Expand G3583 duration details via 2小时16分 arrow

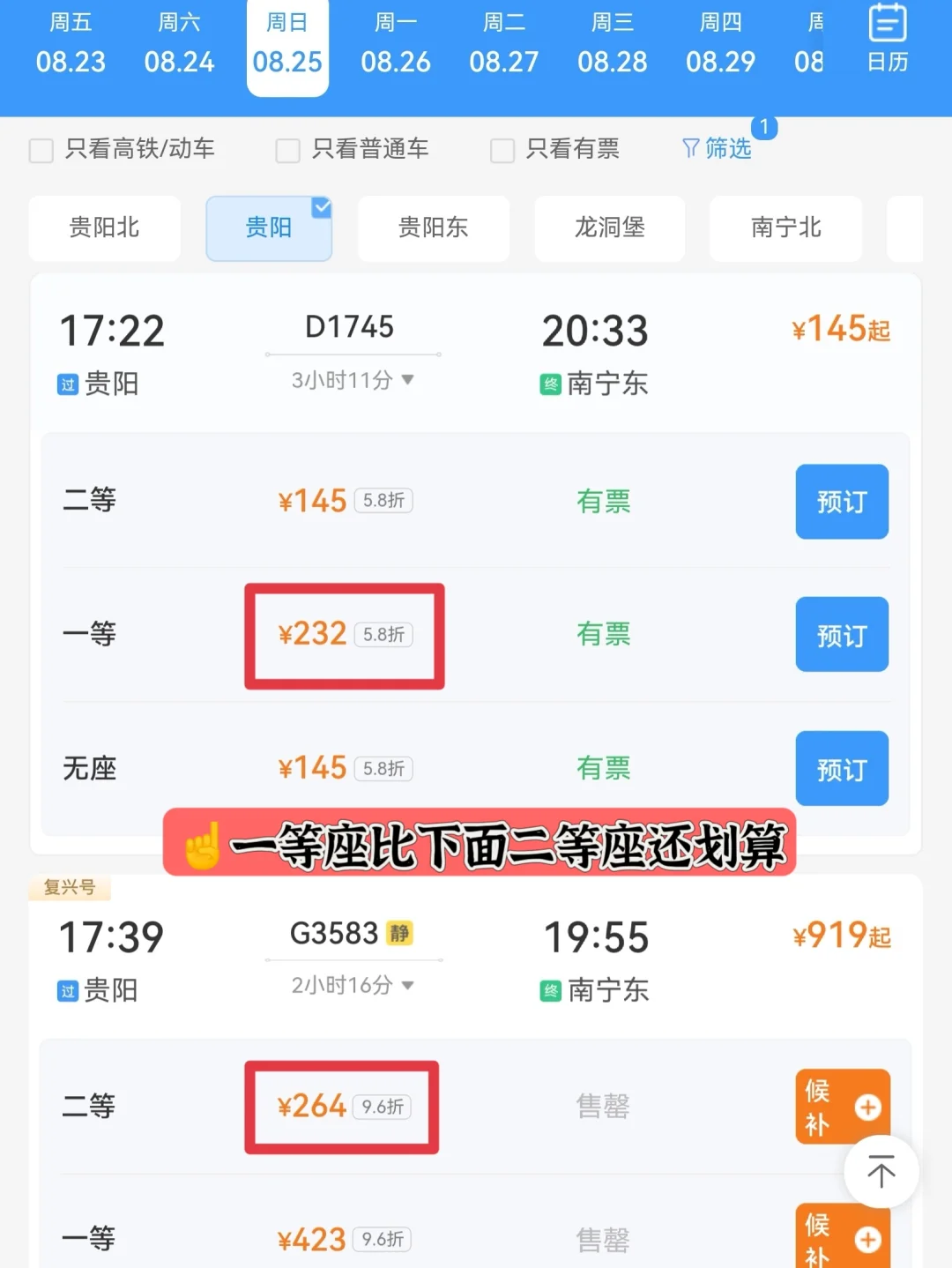tap(408, 986)
